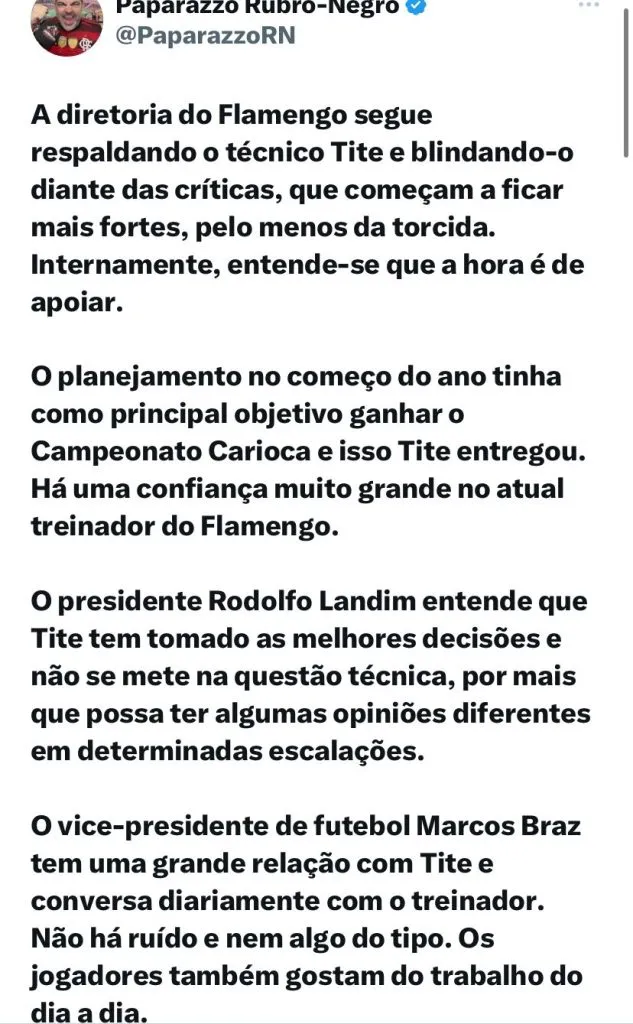
Task: Open Paparazzo Rubro-Negro's profile picture
Action: (x=63, y=24)
